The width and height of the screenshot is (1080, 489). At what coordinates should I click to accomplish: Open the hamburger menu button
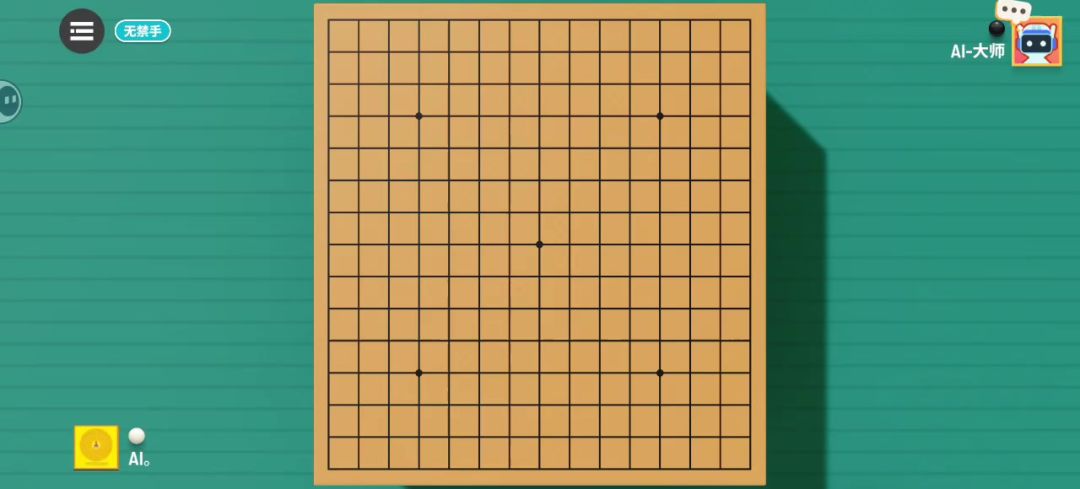[81, 31]
